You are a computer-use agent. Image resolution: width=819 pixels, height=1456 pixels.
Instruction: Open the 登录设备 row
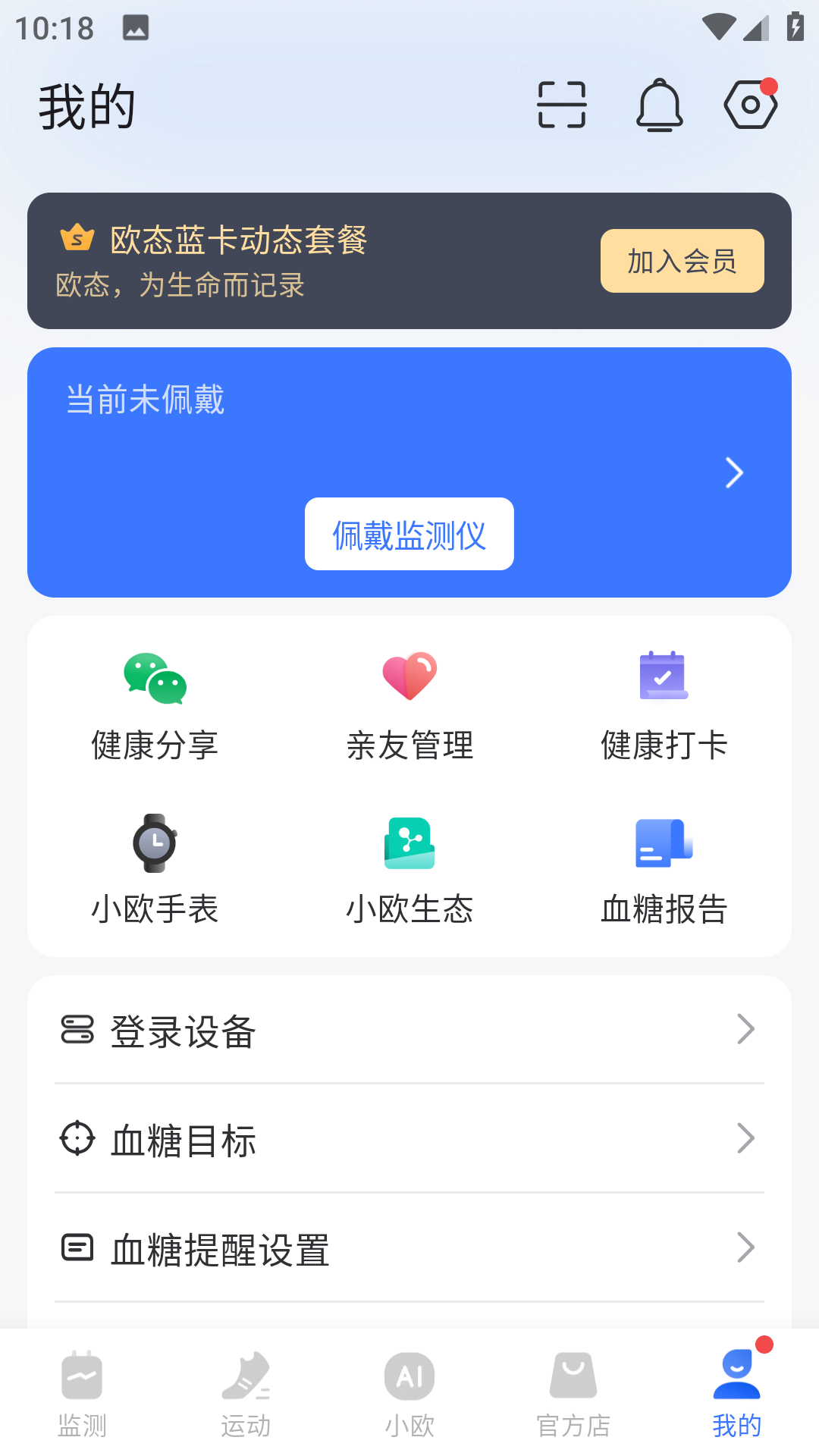coord(409,1030)
